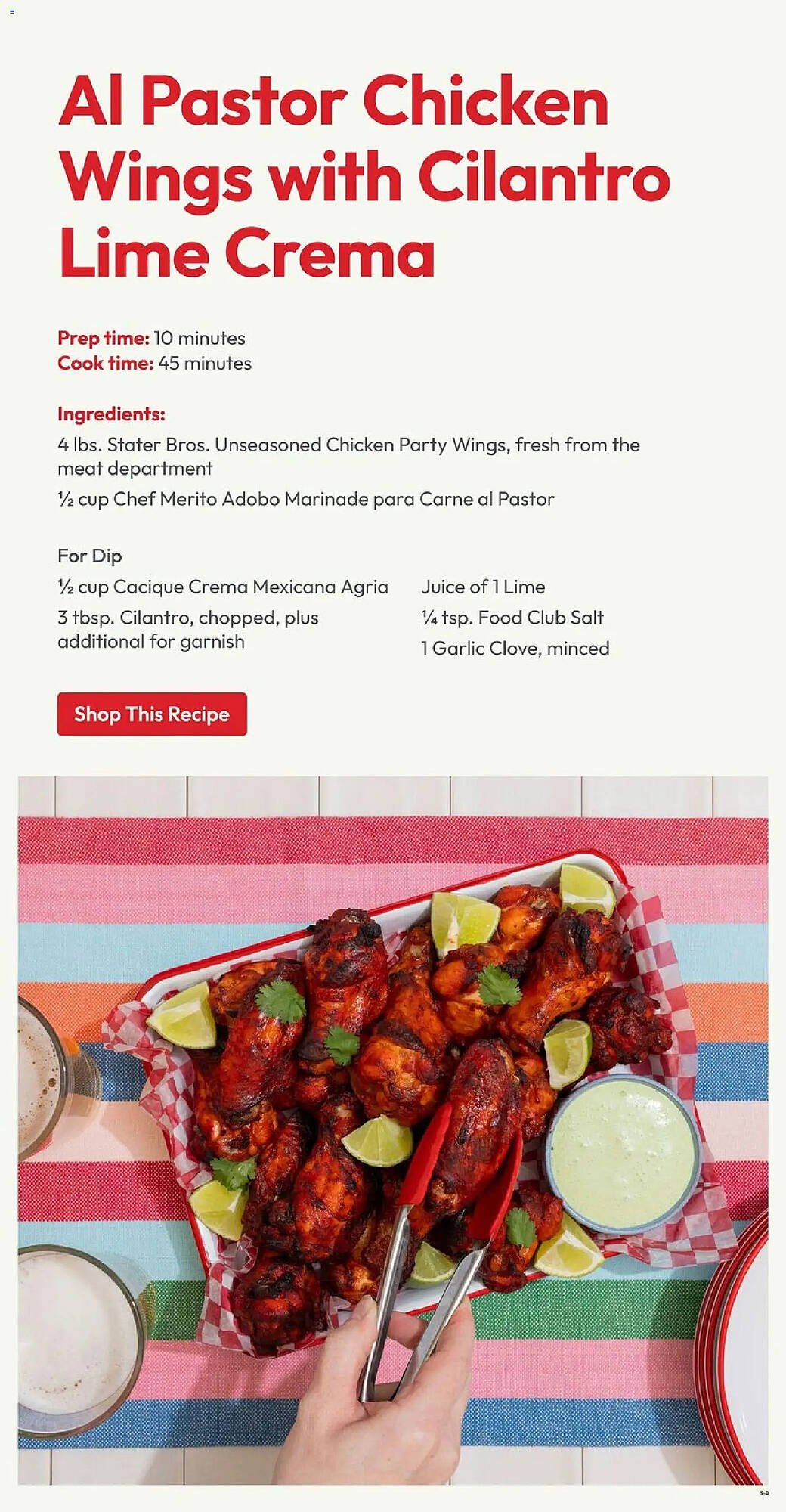Click the Cook time label

coord(104,364)
